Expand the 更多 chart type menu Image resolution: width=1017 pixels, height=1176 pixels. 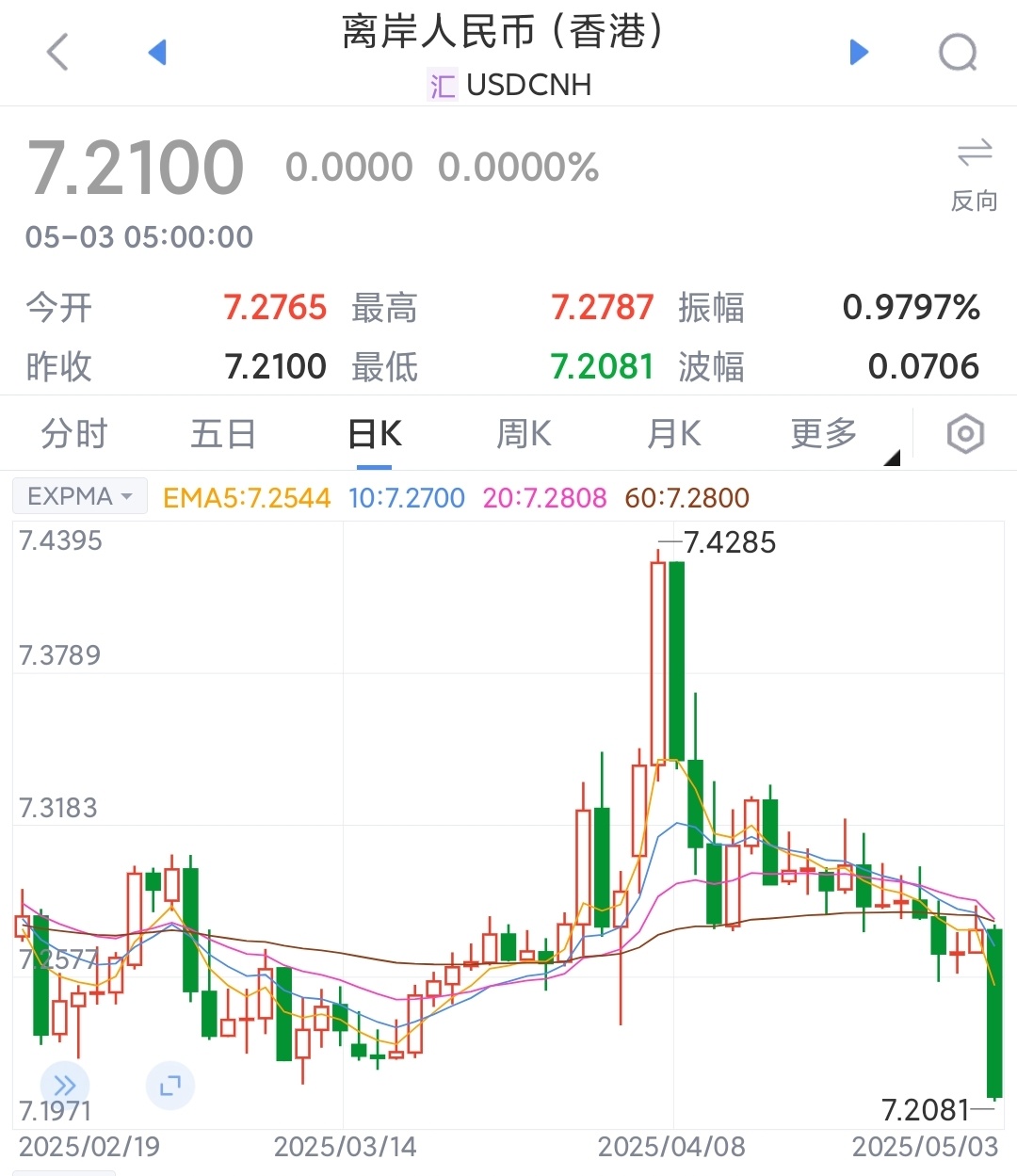coord(824,433)
